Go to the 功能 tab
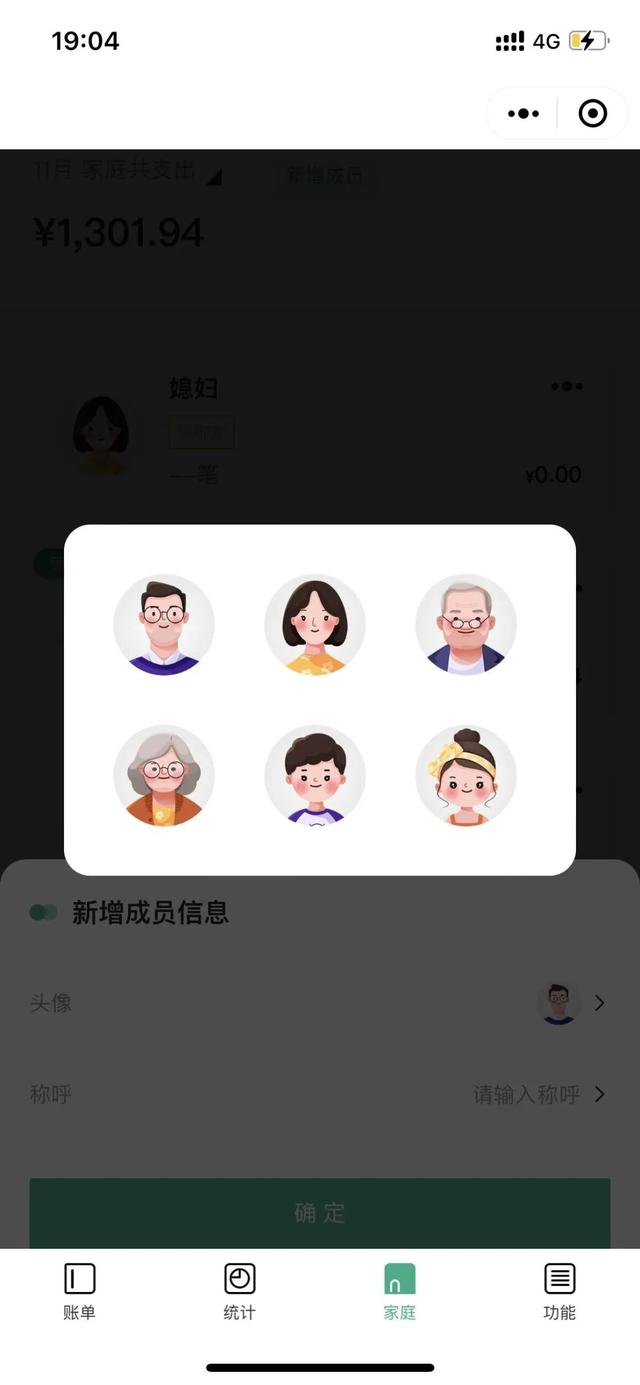The width and height of the screenshot is (640, 1385). (560, 1290)
